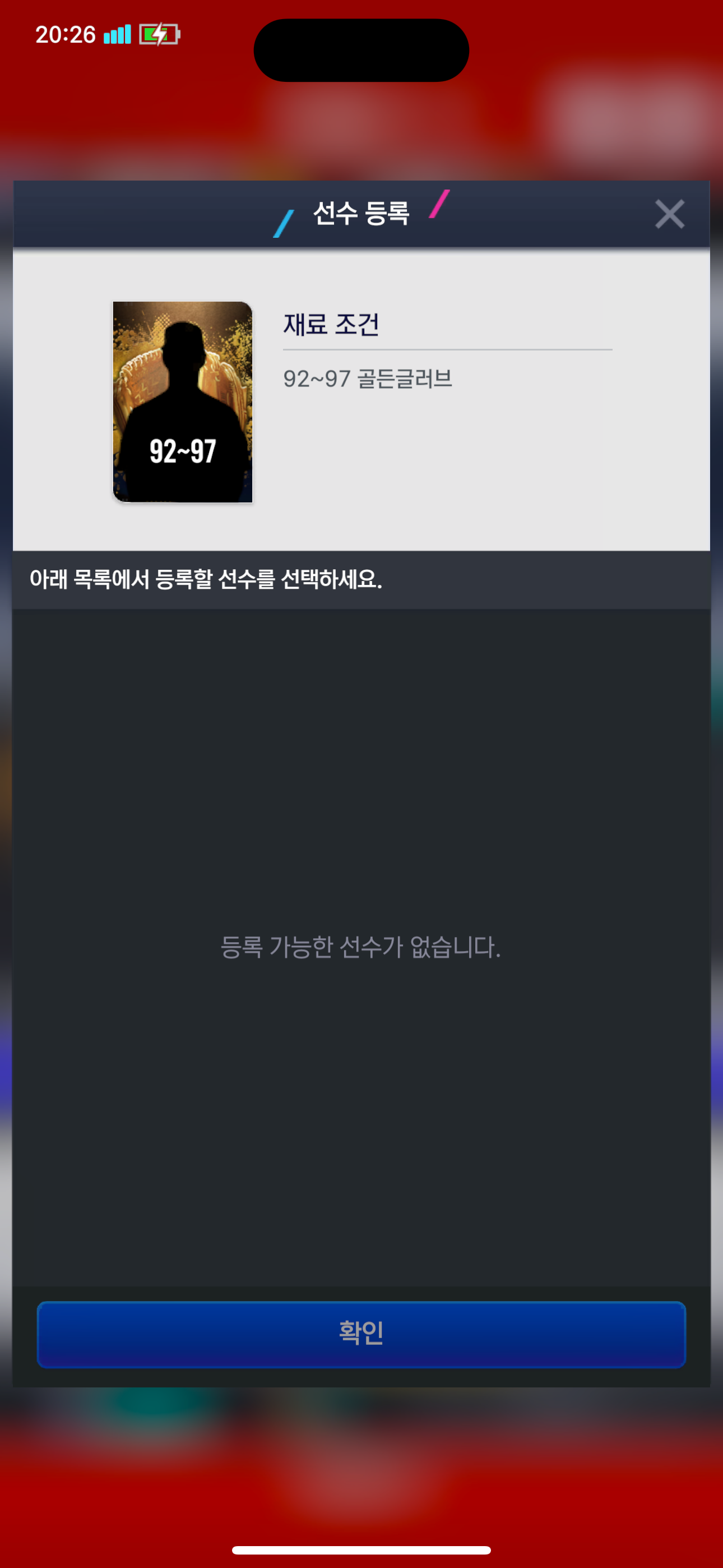Viewport: 723px width, 1568px height.
Task: Close the 선수 등록 dialog
Action: pos(669,214)
